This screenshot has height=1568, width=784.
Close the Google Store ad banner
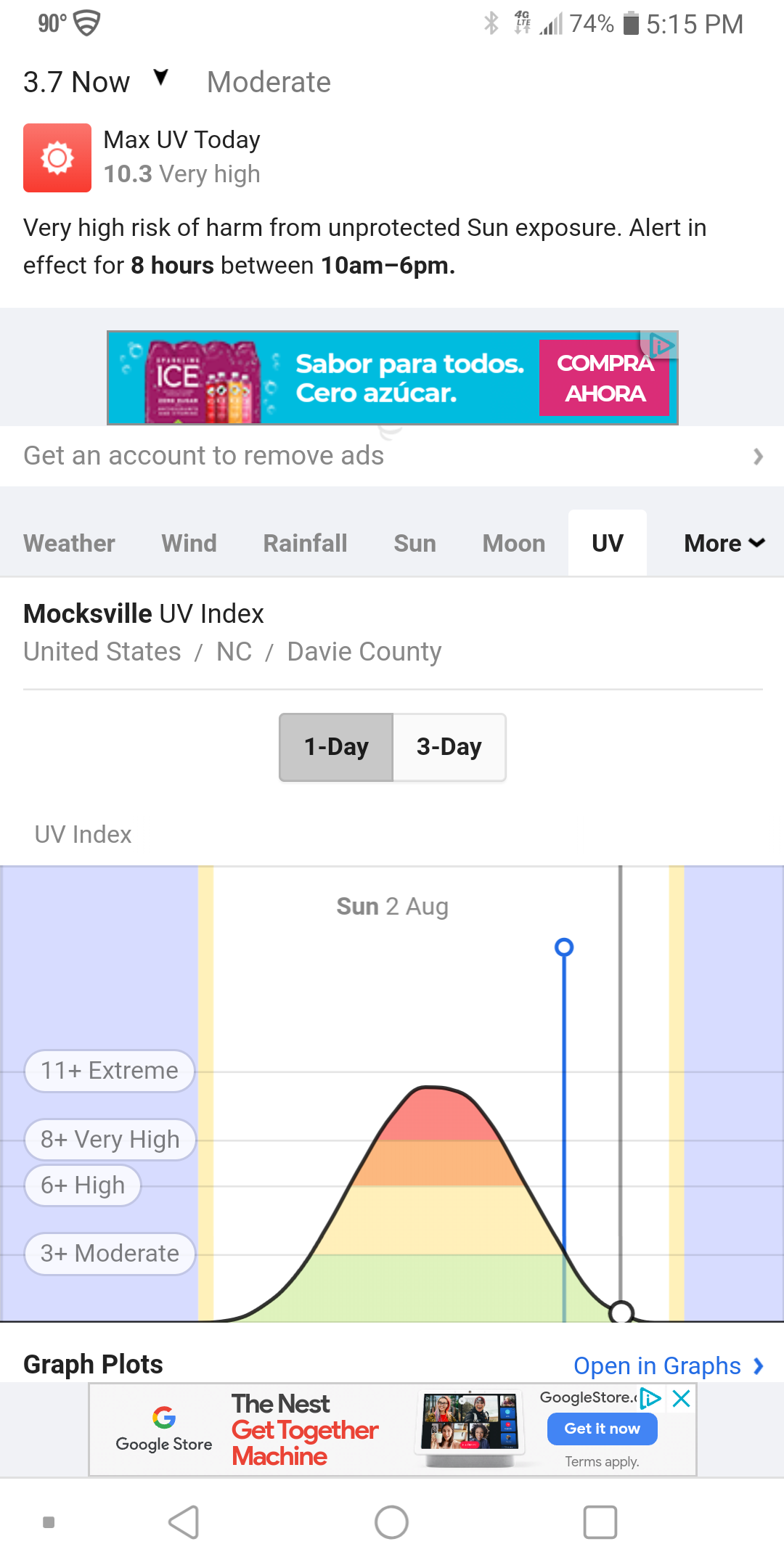pyautogui.click(x=681, y=1399)
